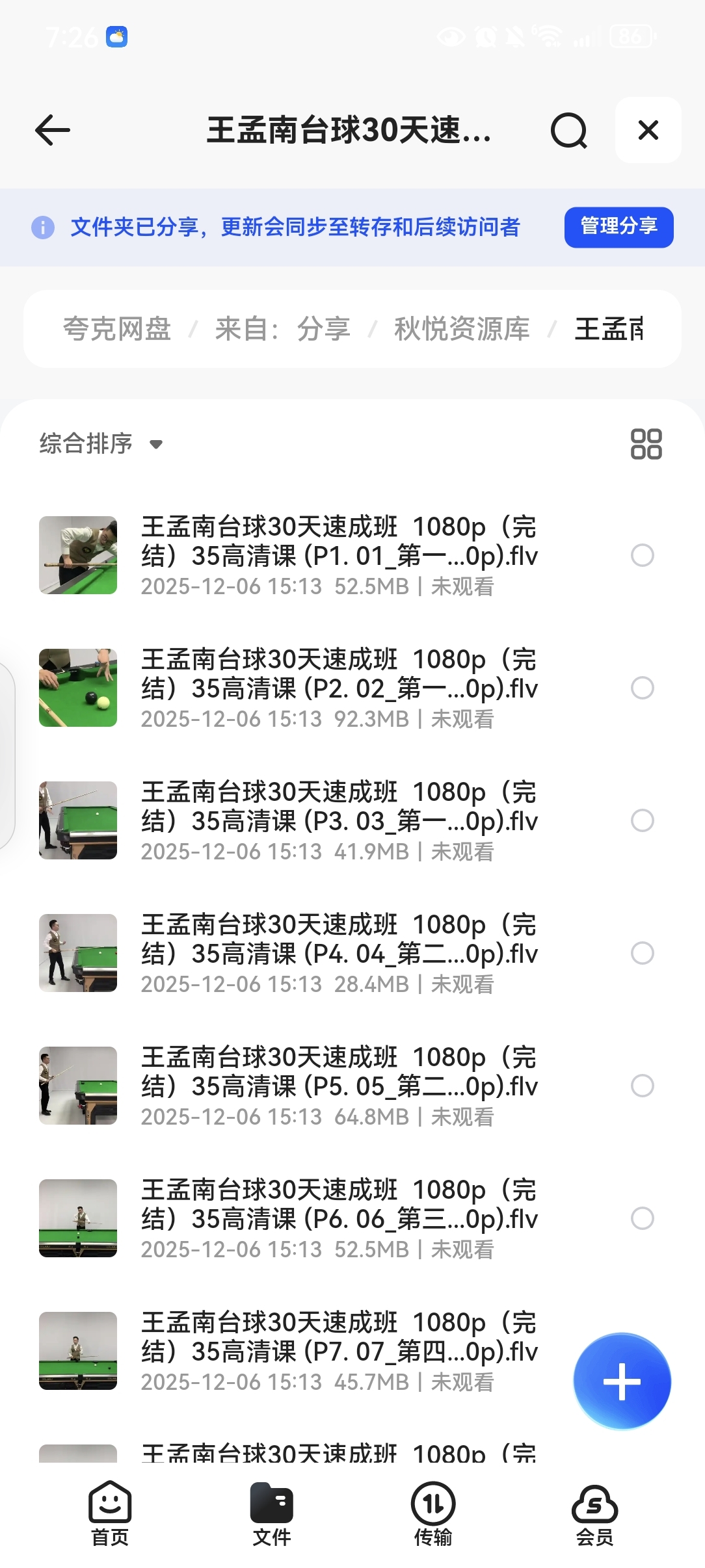Tap the blue plus floating button
Screen dimensions: 705x1568
pos(622,1381)
